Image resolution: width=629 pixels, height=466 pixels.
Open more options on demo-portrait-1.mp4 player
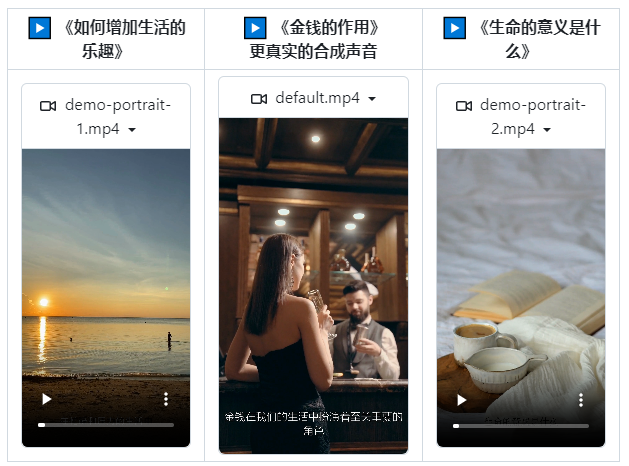[166, 399]
